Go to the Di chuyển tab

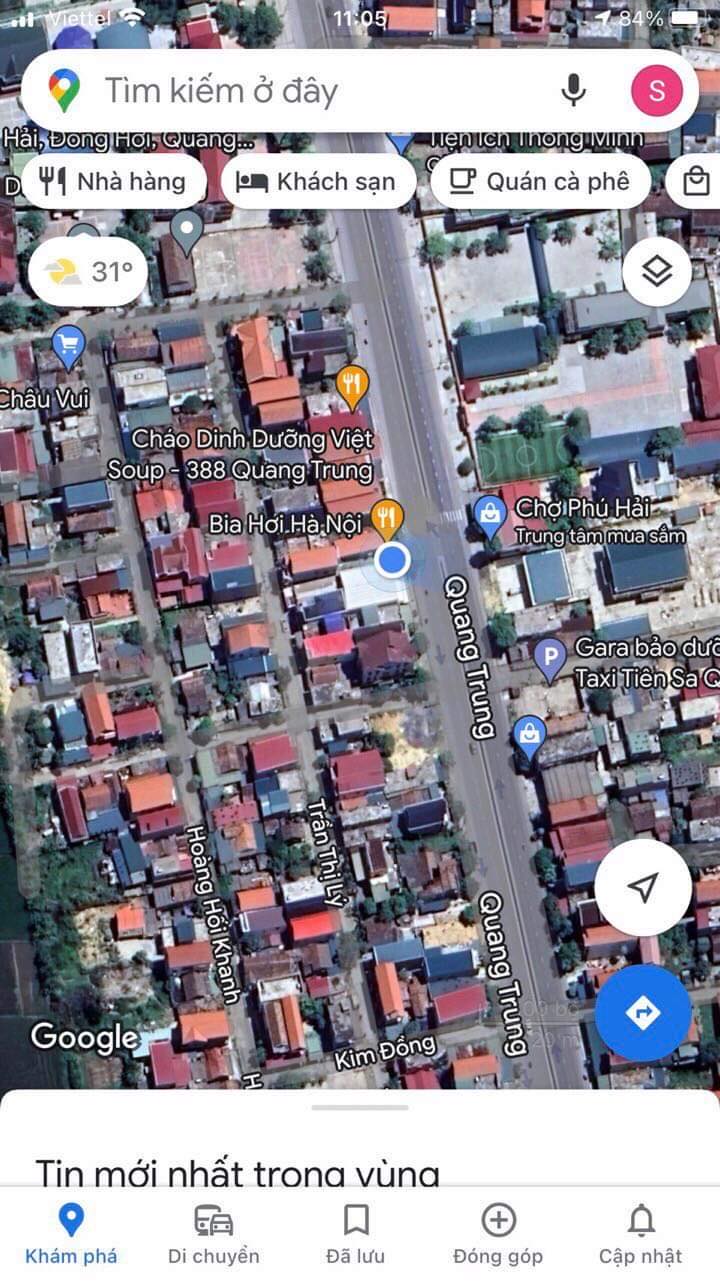coord(213,1234)
